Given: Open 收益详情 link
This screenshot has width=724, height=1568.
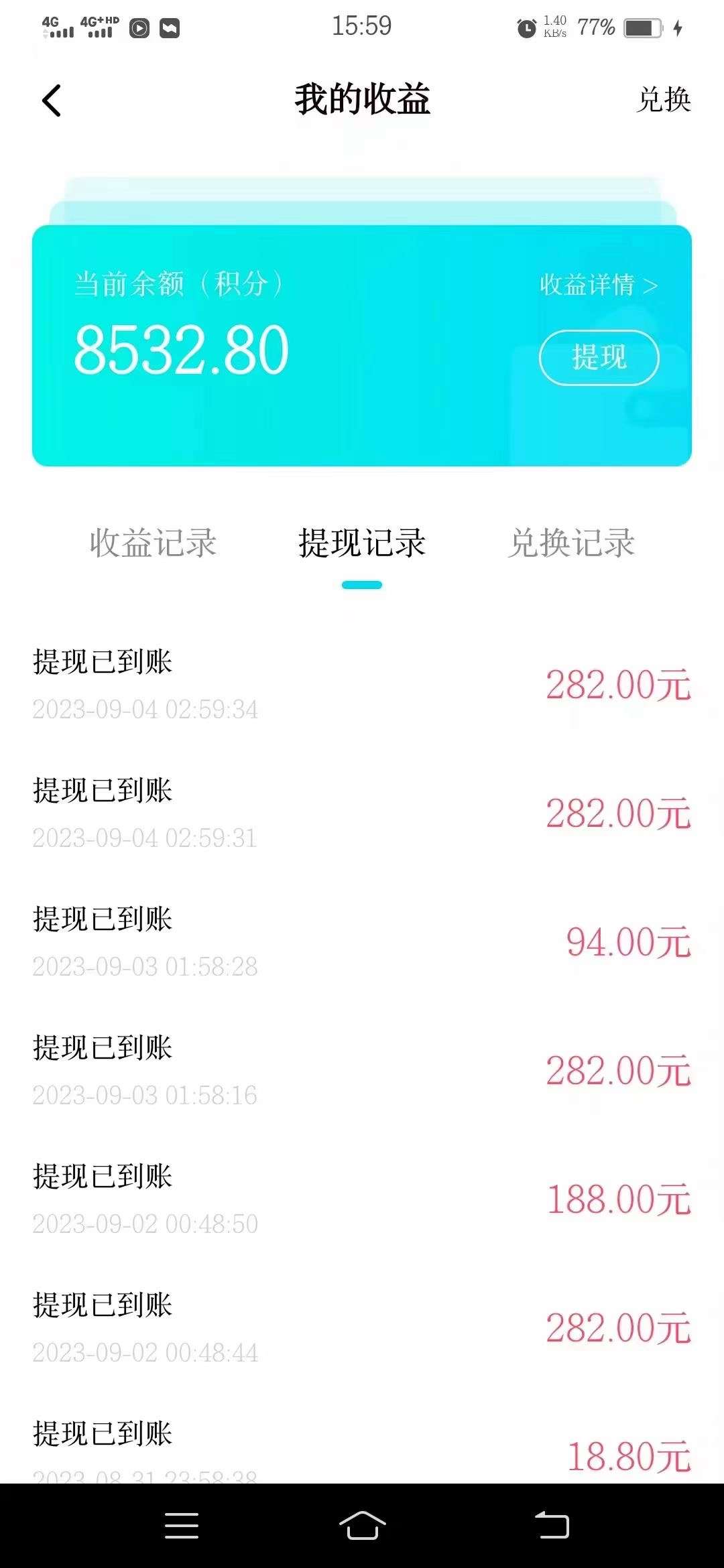Looking at the screenshot, I should (x=597, y=285).
